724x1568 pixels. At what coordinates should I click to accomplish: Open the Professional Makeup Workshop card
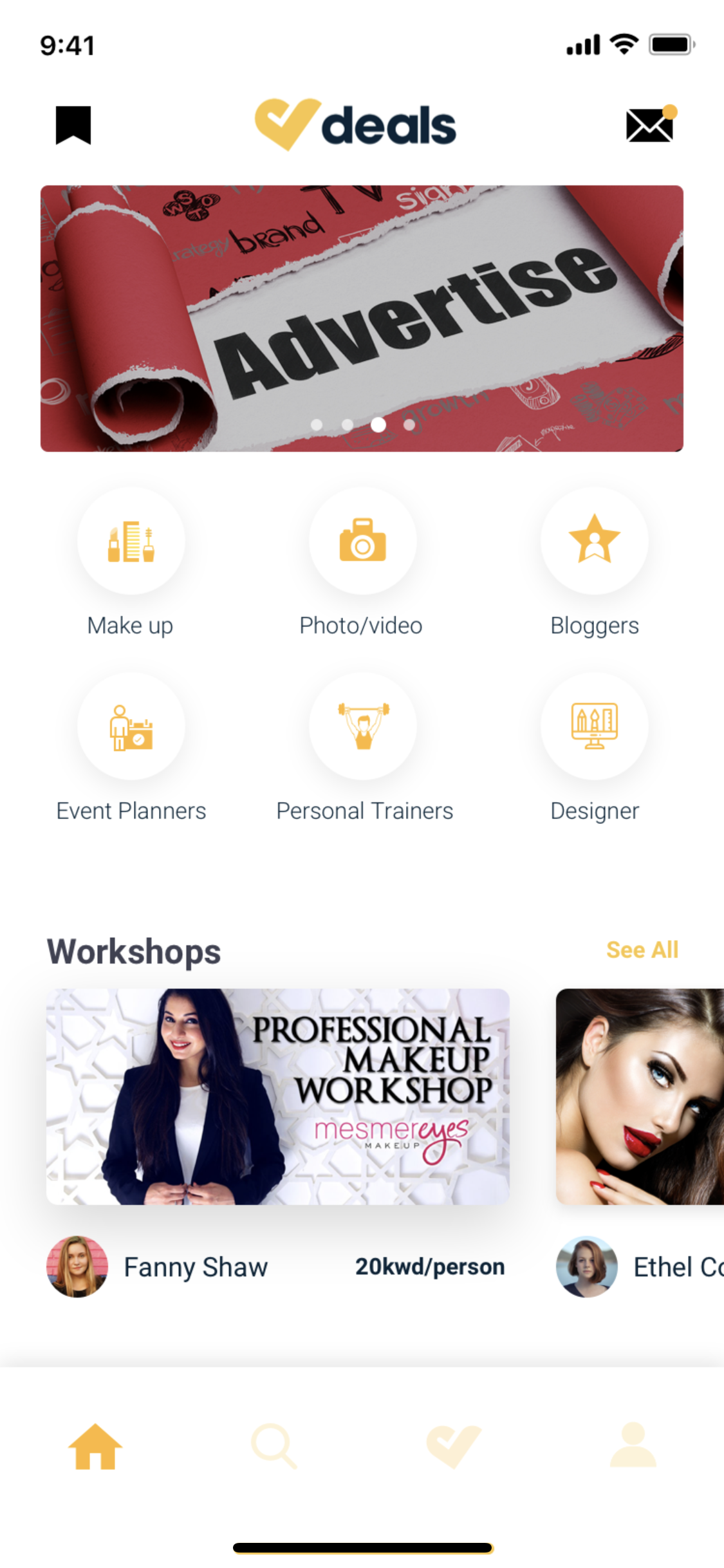point(278,1096)
